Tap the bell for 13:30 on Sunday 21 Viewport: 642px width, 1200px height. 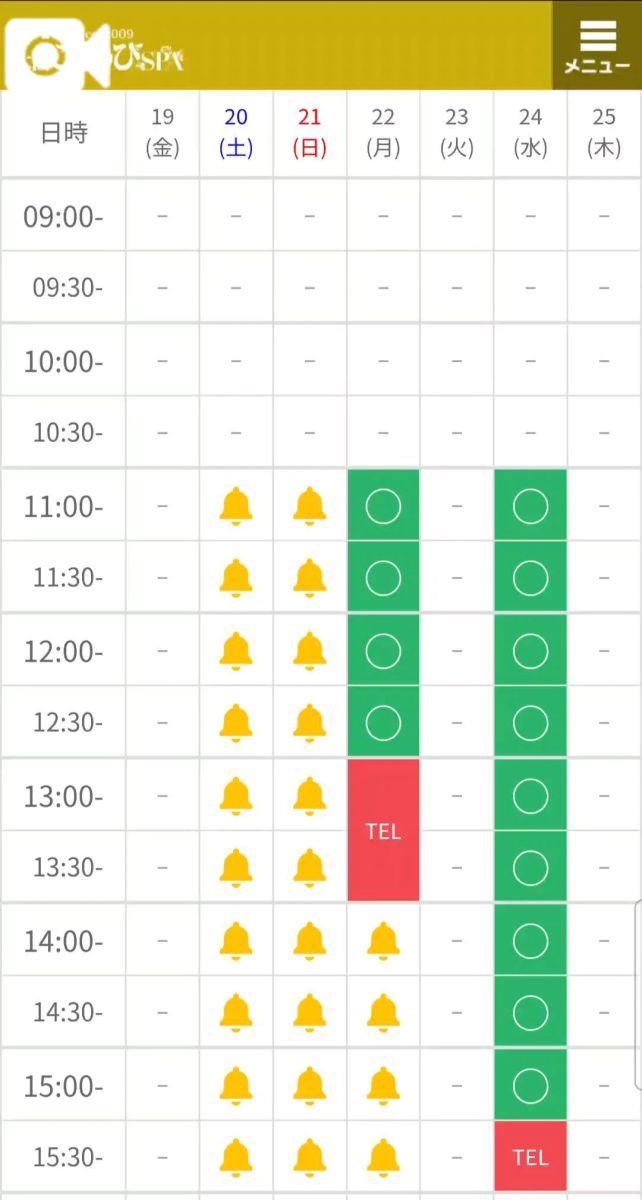pyautogui.click(x=310, y=868)
